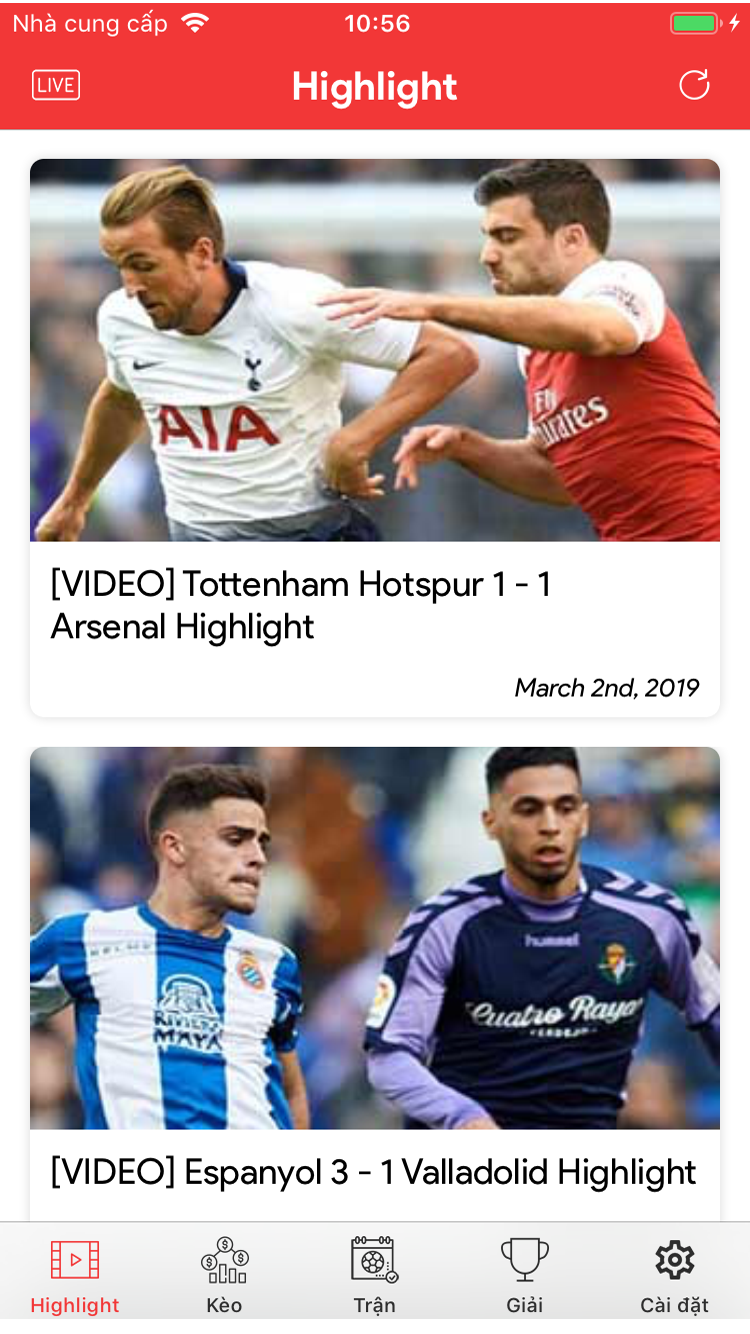Select the Highlight tab

(75, 1276)
